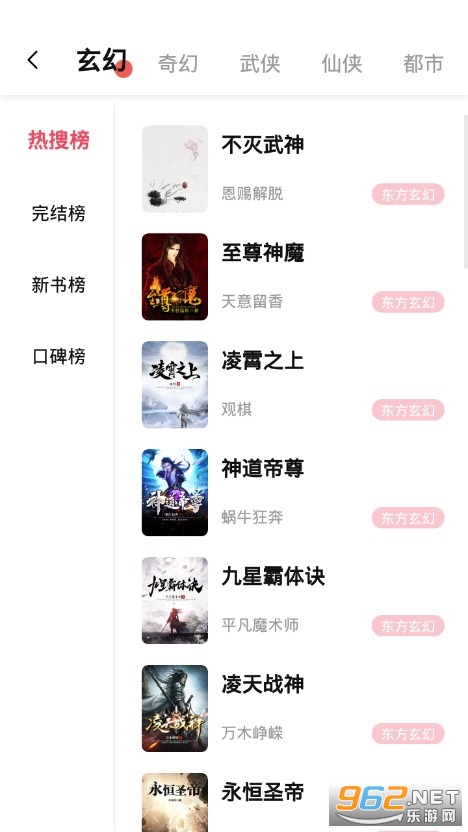The width and height of the screenshot is (468, 832).
Task: Open the novel 凌天战神
Action: coord(293,708)
